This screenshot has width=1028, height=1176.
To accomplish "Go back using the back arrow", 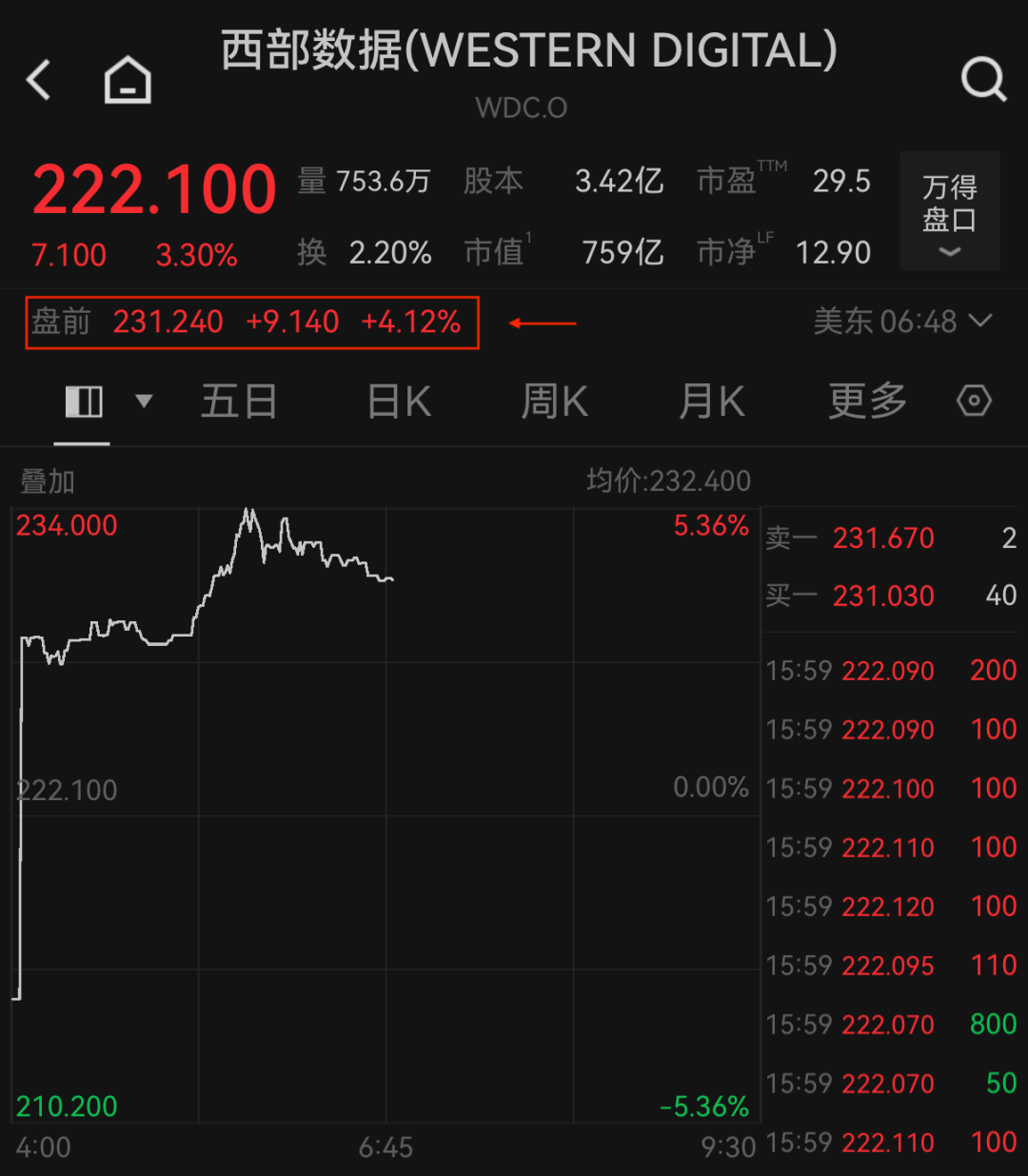I will click(x=39, y=80).
